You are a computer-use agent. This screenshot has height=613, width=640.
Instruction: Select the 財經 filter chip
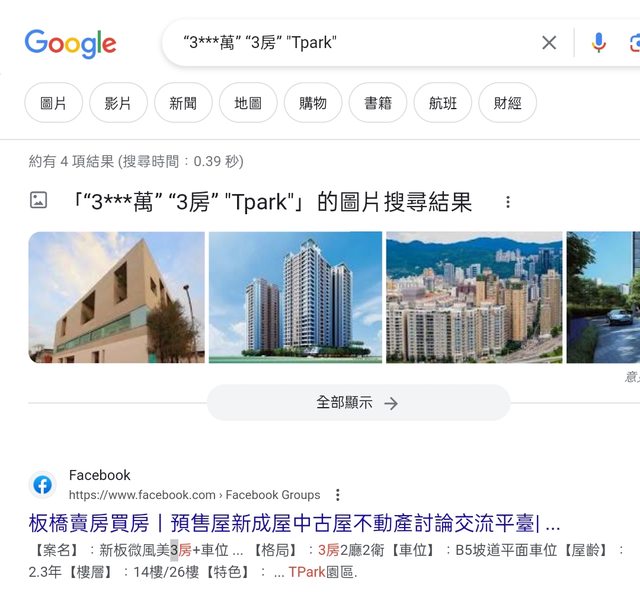pyautogui.click(x=508, y=103)
